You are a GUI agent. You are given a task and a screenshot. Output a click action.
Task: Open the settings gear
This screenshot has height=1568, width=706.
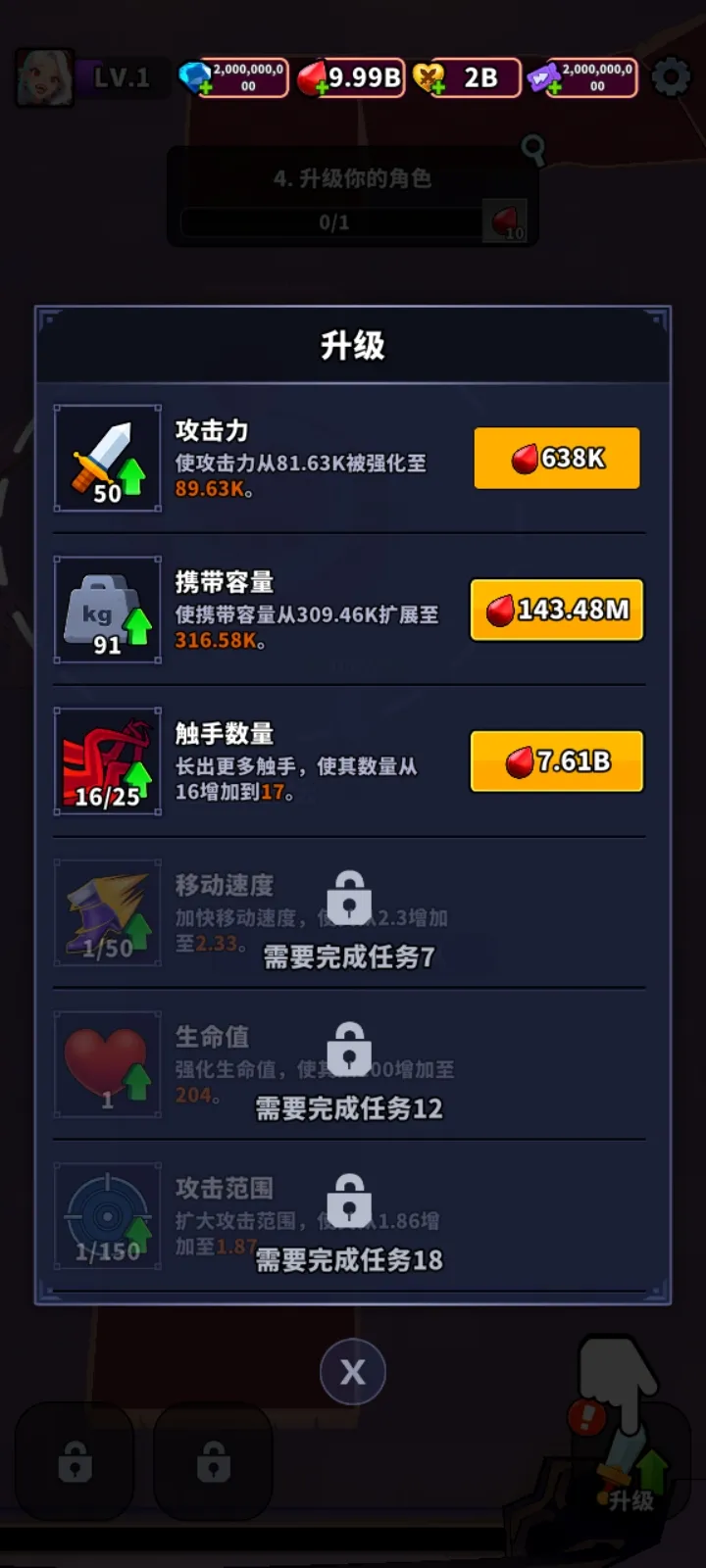[x=671, y=77]
